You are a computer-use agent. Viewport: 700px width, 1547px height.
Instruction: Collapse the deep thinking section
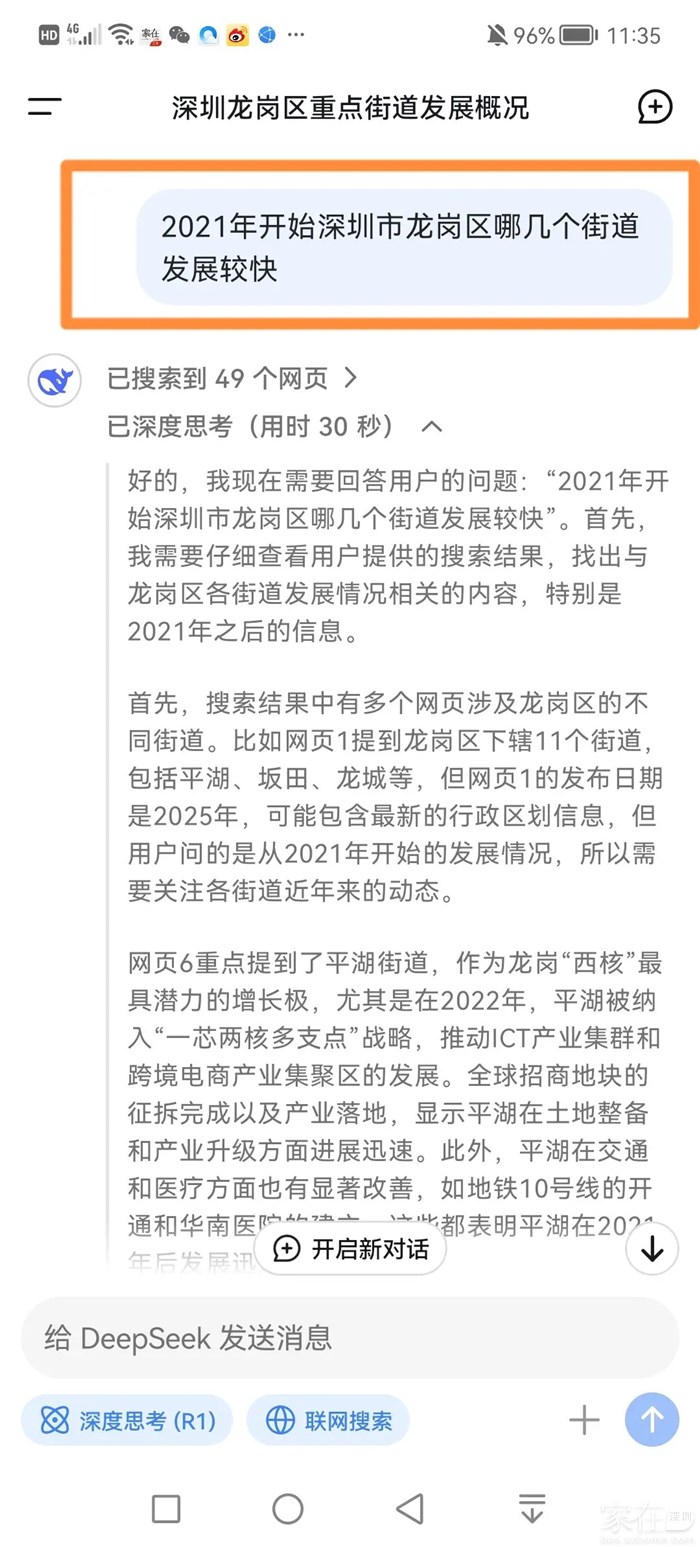432,427
